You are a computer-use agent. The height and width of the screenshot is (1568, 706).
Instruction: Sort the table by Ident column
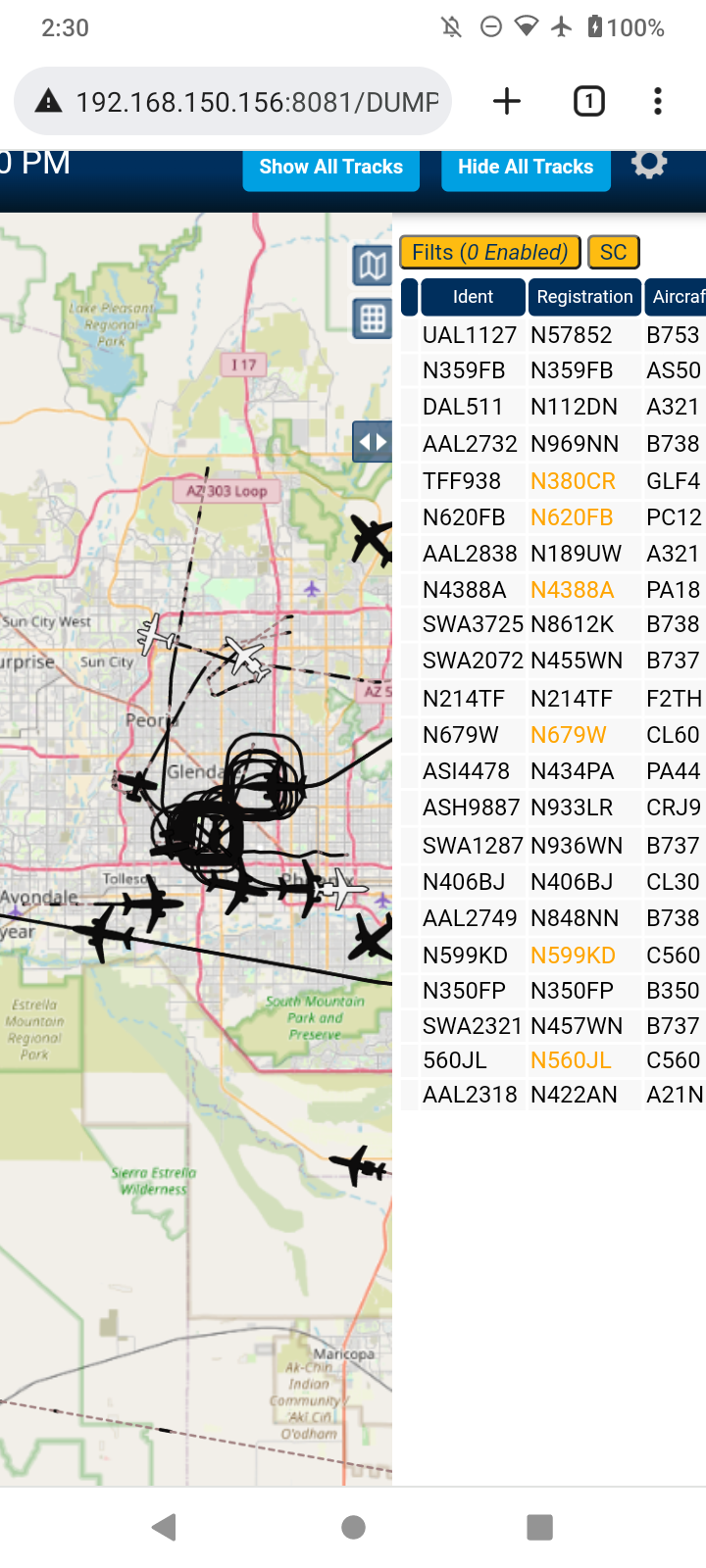(x=473, y=297)
